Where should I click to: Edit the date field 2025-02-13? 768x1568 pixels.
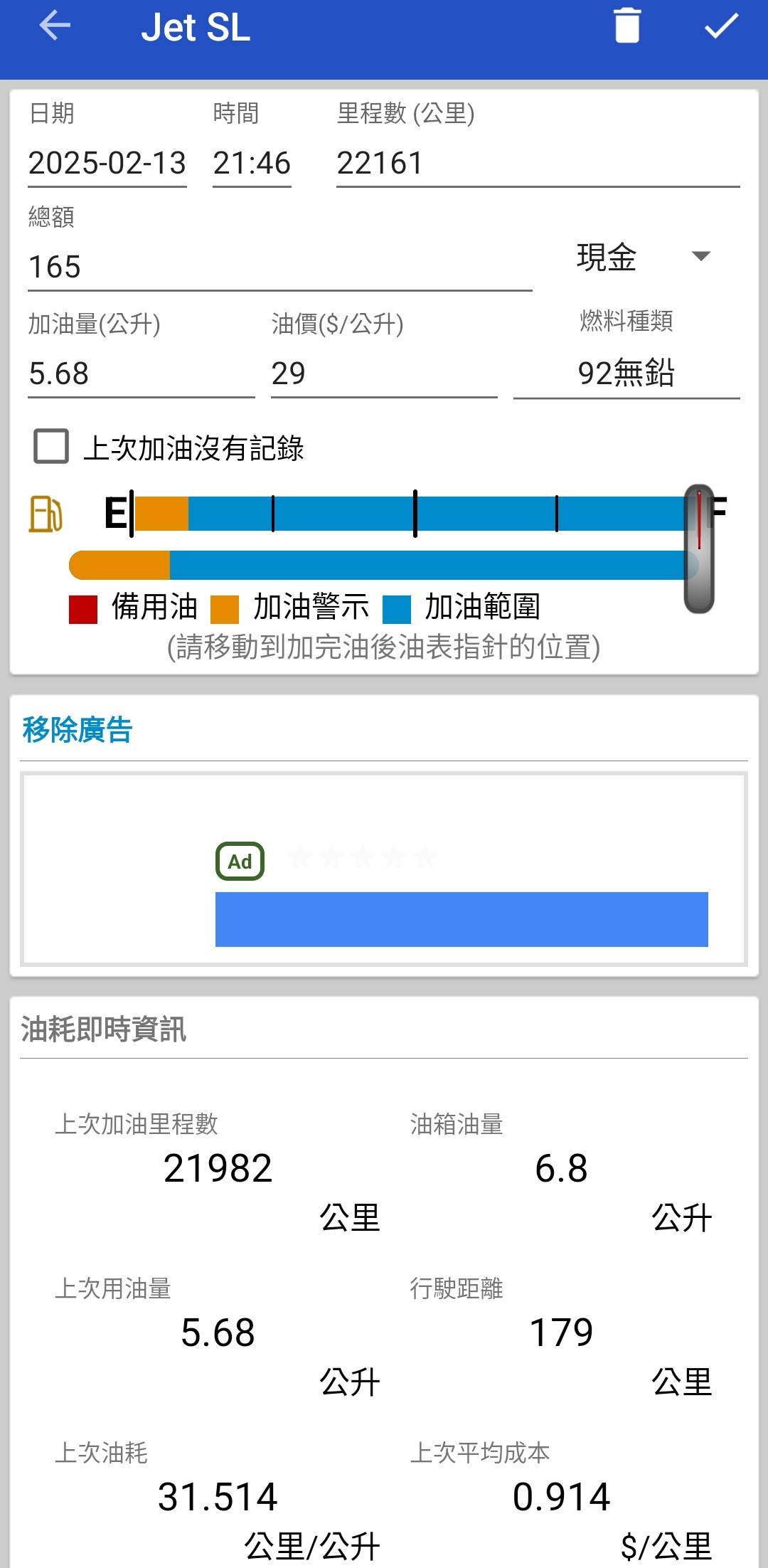[107, 164]
